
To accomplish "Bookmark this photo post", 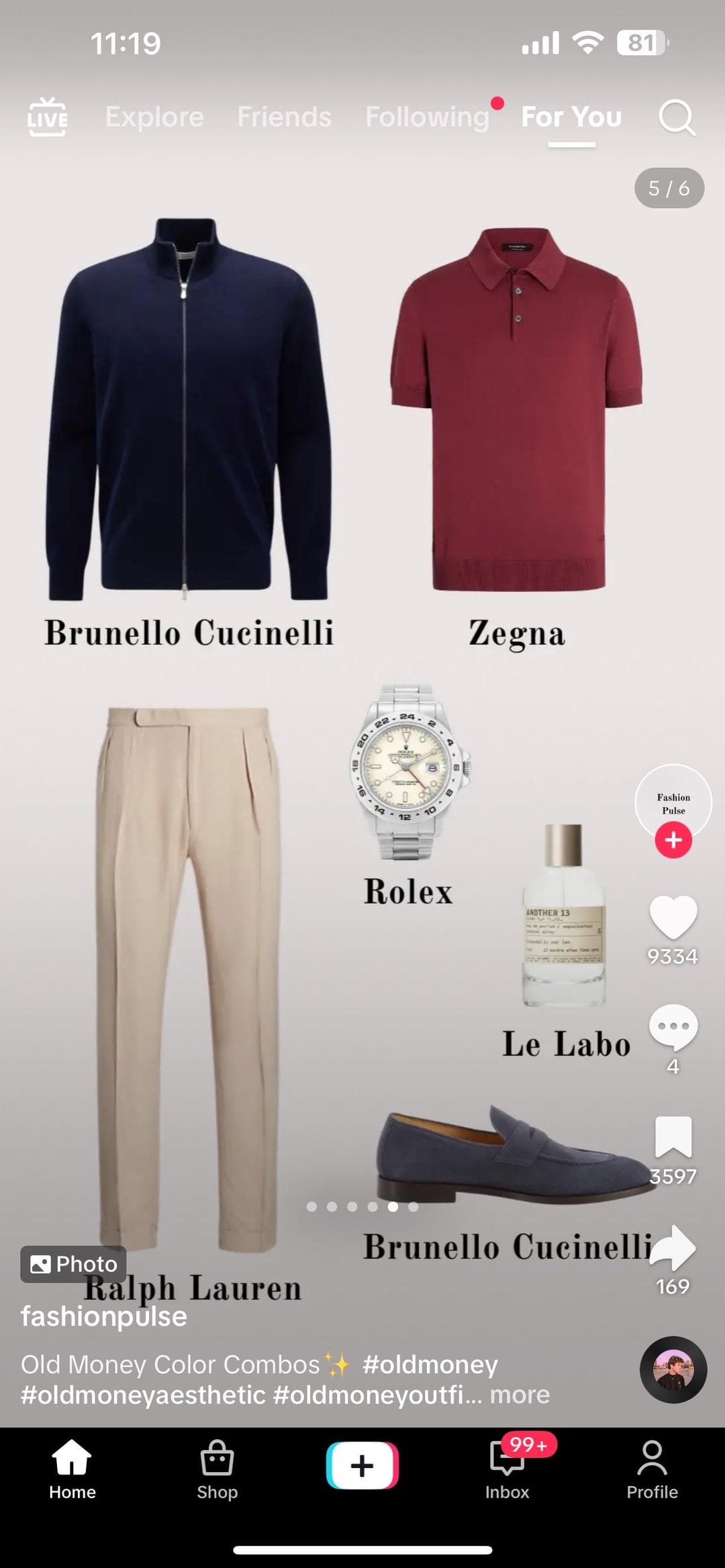I will [x=673, y=1137].
